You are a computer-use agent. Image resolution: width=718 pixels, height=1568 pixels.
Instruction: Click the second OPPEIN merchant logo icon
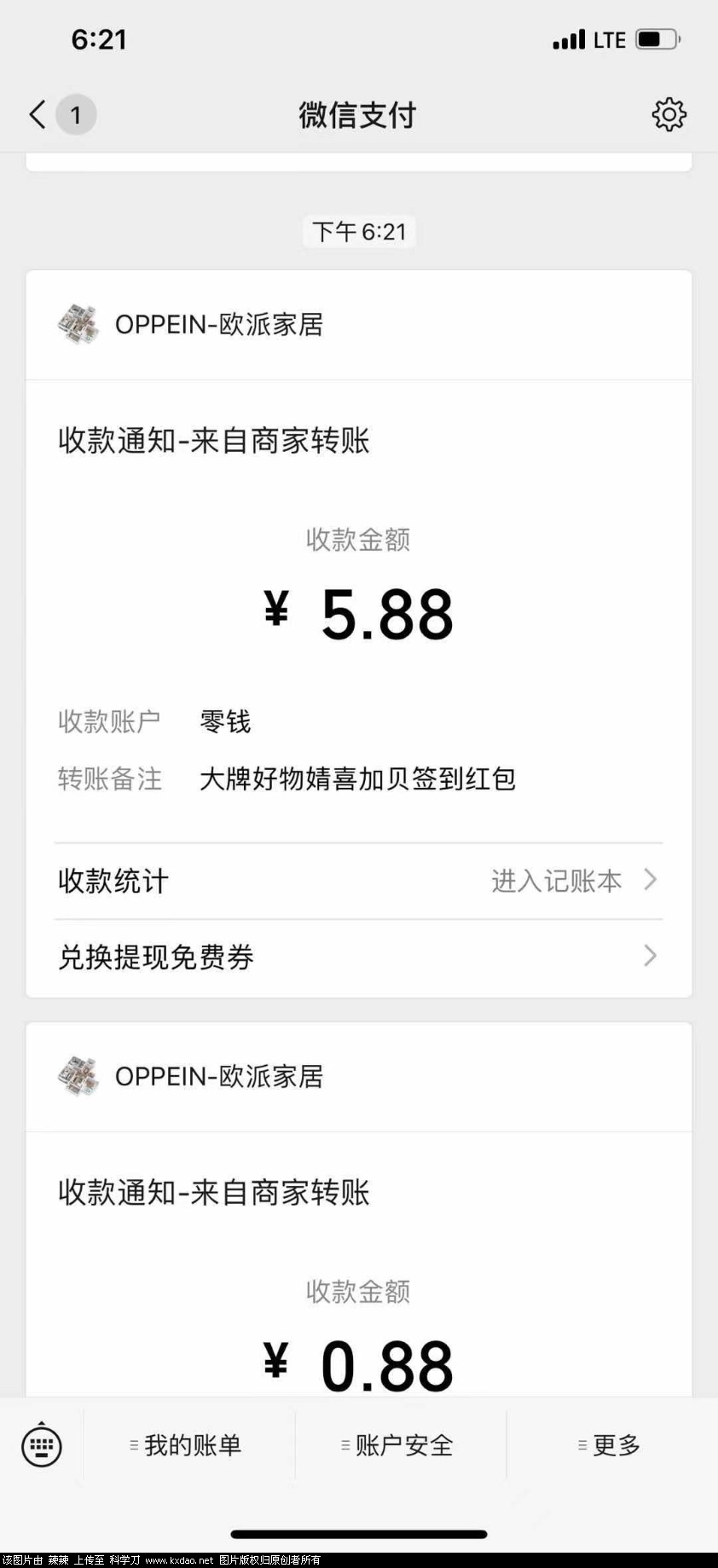[x=78, y=1076]
